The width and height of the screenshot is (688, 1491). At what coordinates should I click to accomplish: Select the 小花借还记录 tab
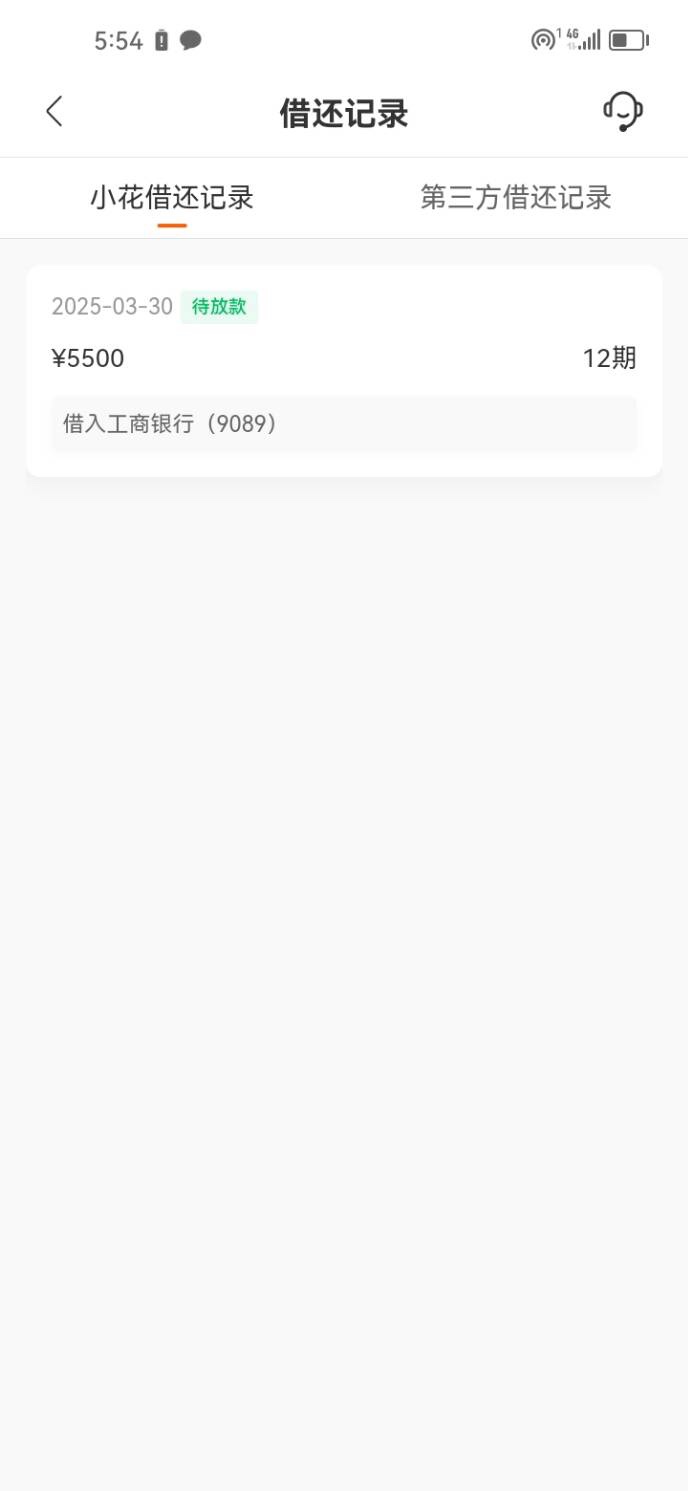click(172, 198)
